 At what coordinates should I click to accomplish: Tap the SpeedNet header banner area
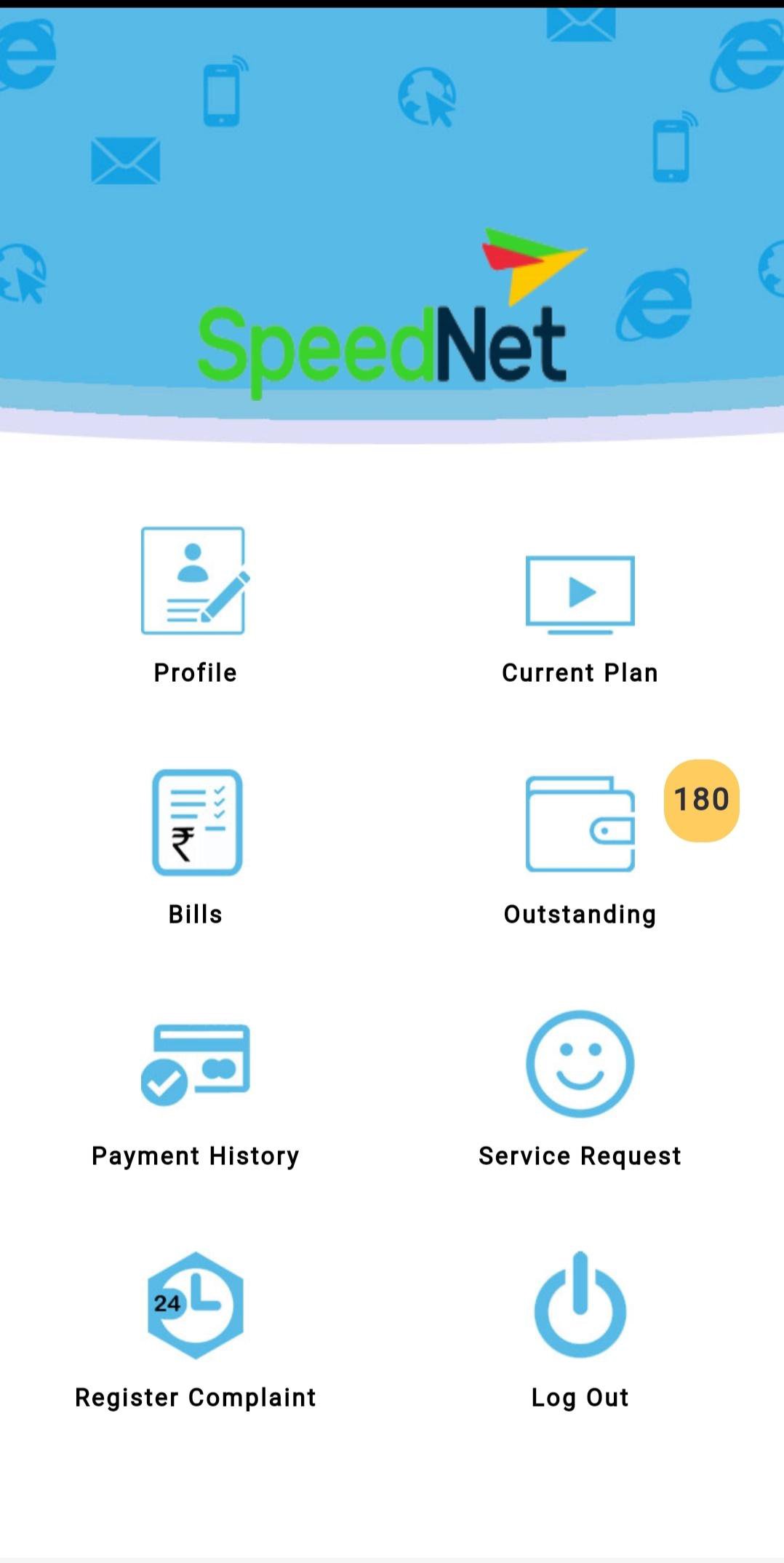[x=392, y=182]
